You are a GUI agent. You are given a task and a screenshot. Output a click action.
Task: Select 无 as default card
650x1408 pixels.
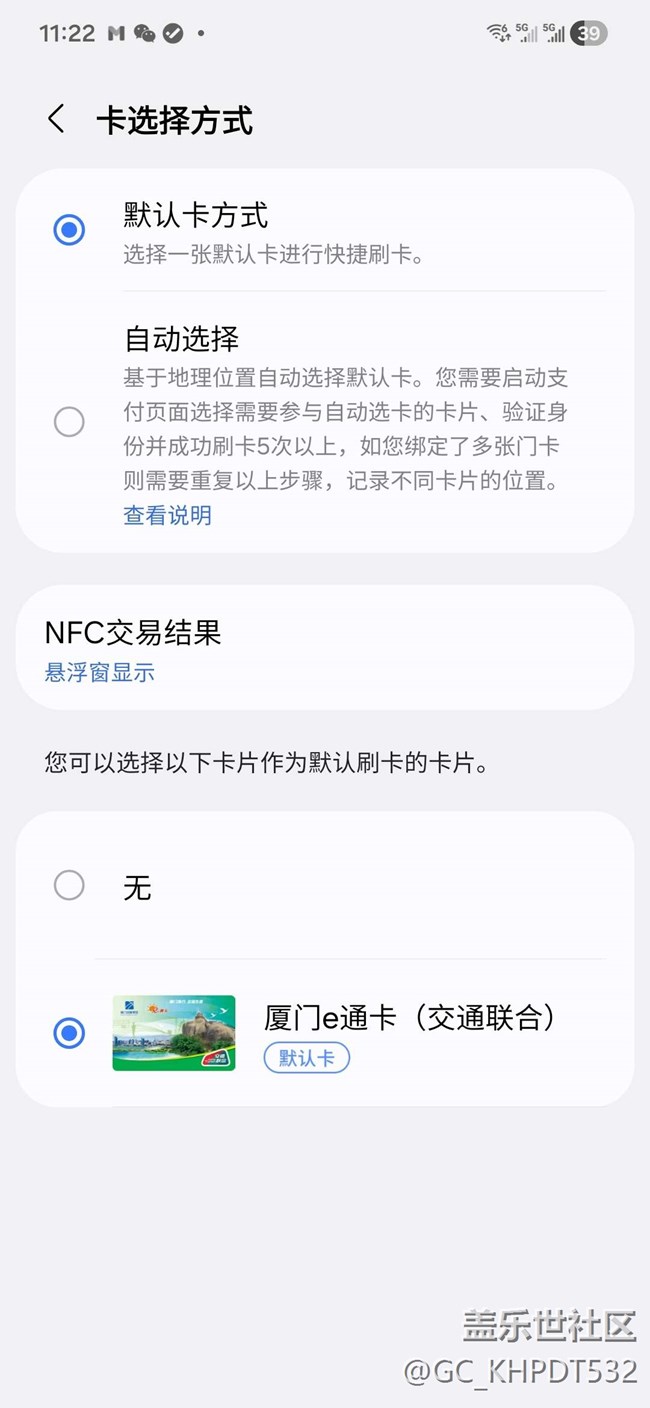(x=69, y=885)
